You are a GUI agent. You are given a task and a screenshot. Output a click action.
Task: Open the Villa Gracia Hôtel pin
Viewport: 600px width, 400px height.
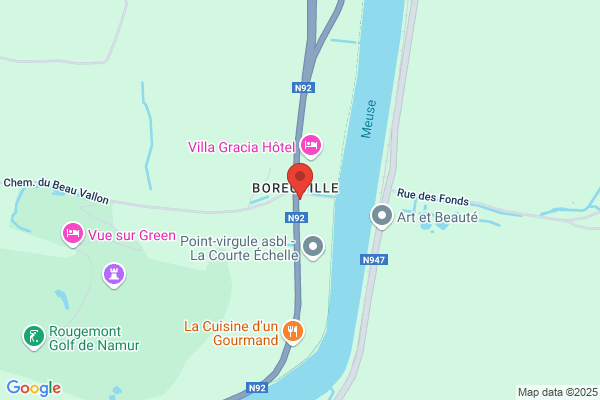click(311, 146)
